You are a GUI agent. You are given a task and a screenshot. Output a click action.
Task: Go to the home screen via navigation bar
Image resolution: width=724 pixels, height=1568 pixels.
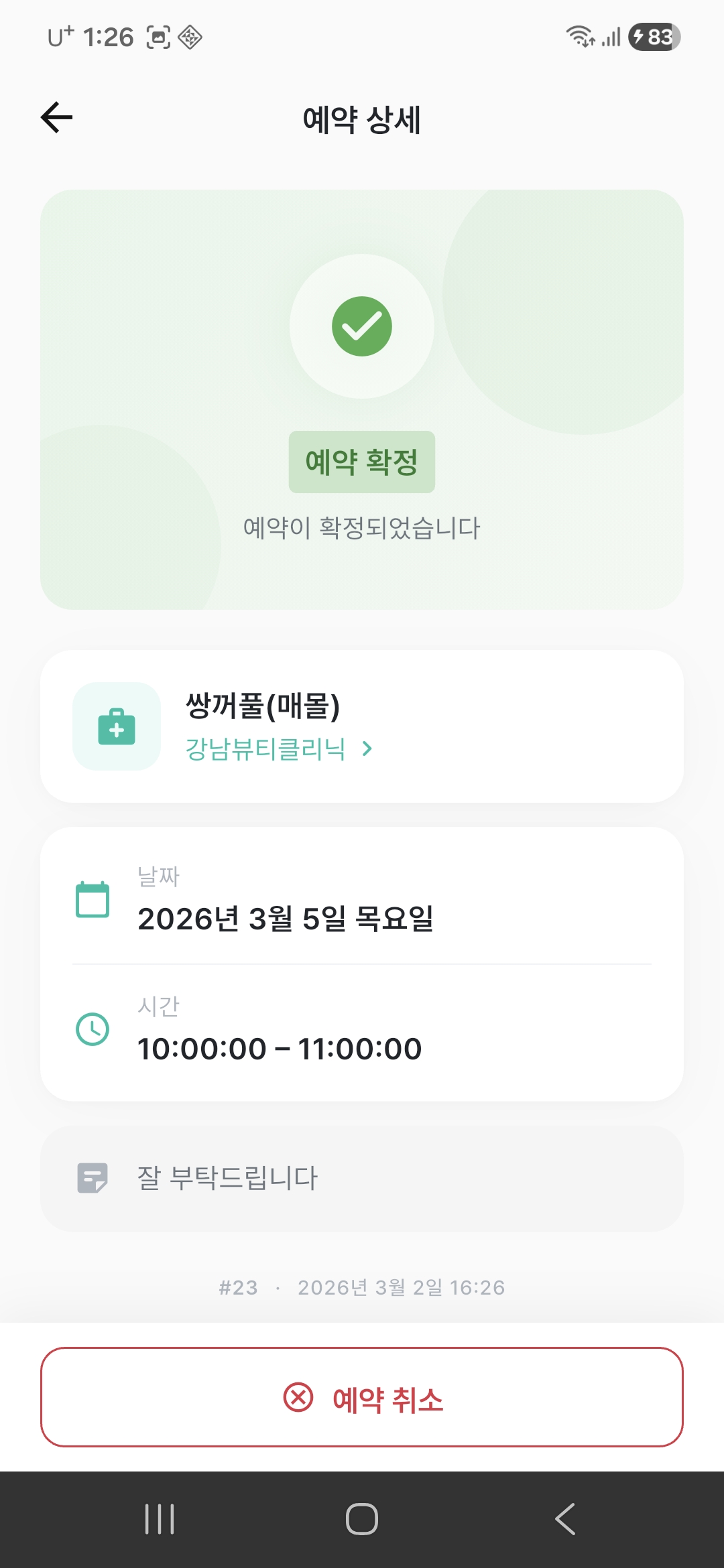362,1518
